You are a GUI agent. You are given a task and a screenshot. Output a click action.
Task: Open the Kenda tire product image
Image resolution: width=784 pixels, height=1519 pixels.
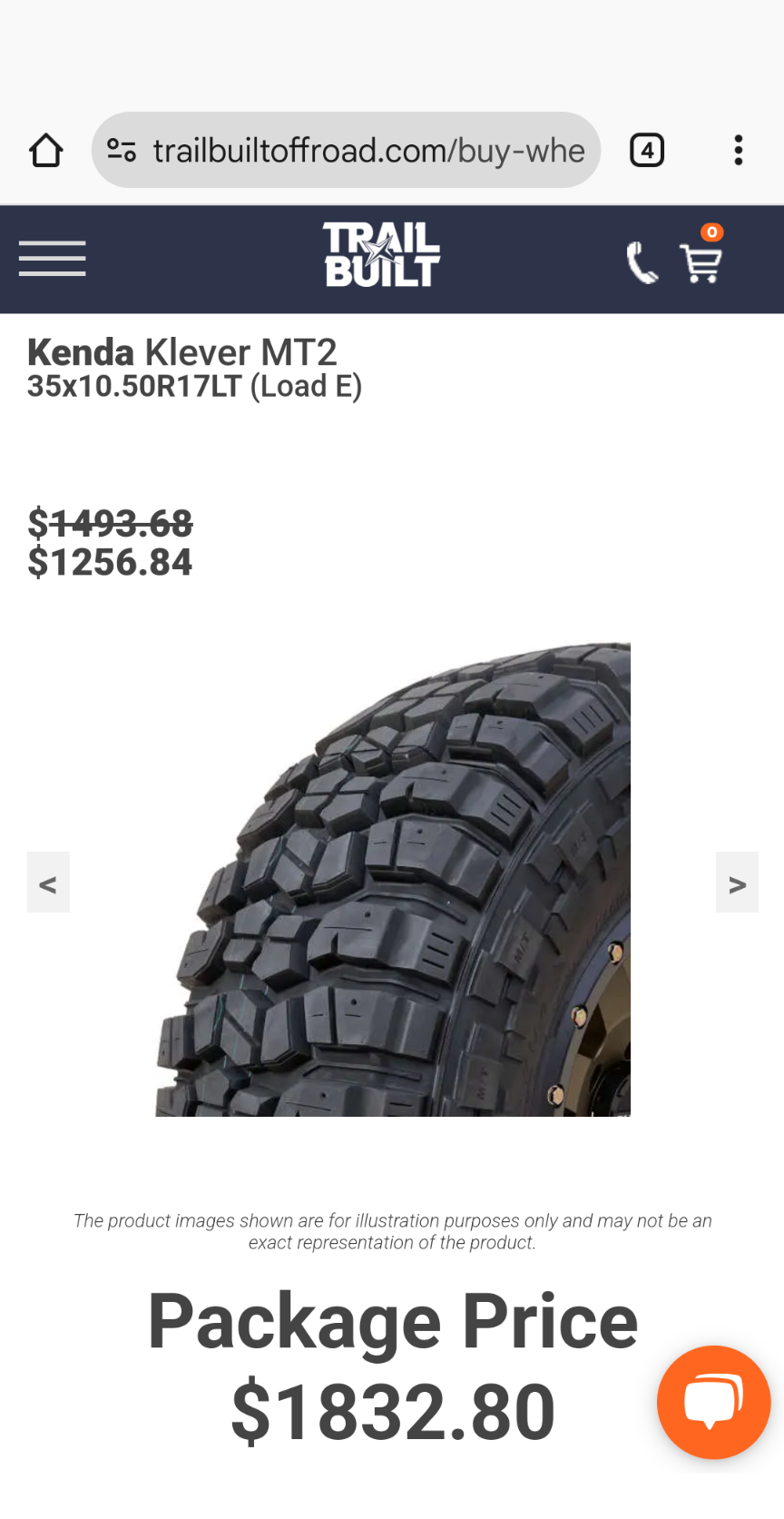pos(393,880)
